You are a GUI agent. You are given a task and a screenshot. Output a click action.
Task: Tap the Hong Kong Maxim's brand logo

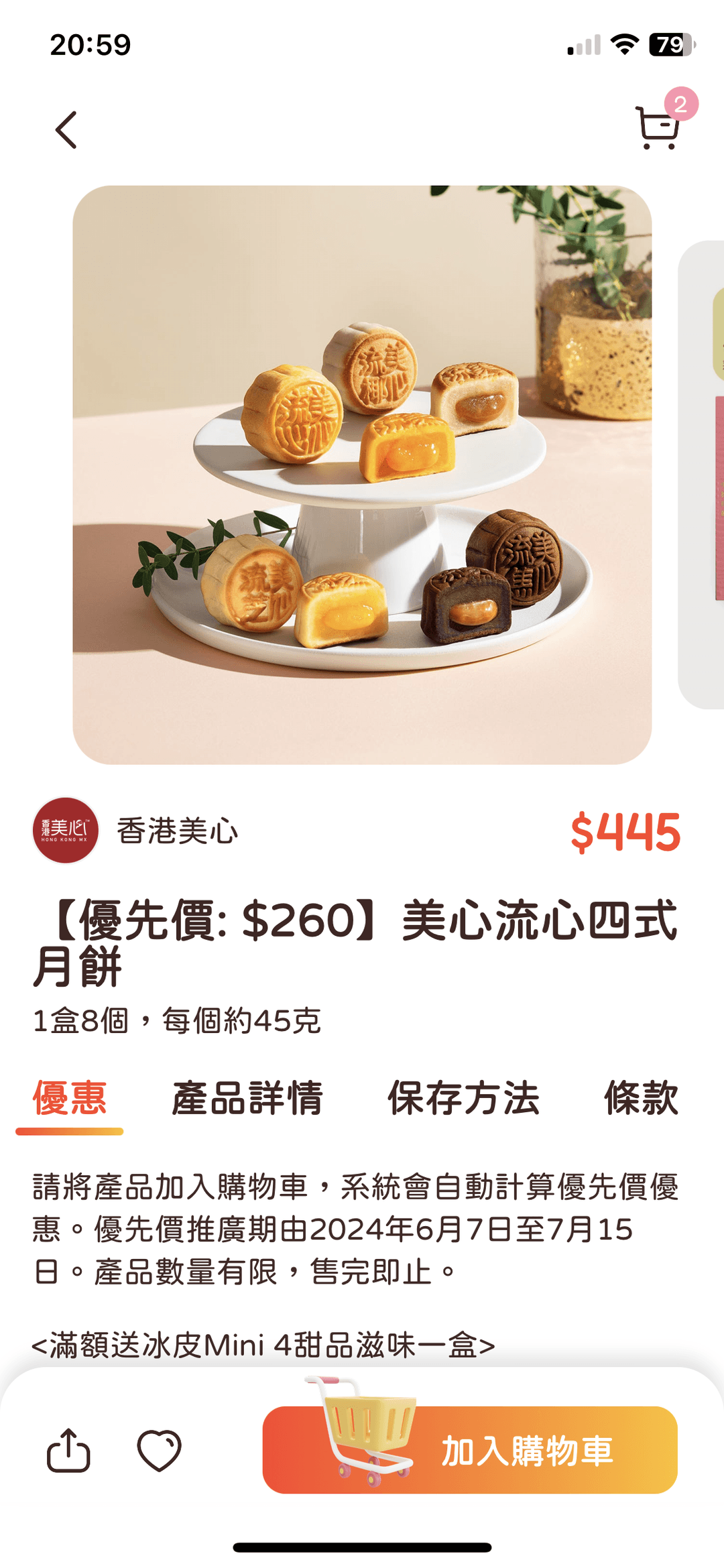[65, 831]
